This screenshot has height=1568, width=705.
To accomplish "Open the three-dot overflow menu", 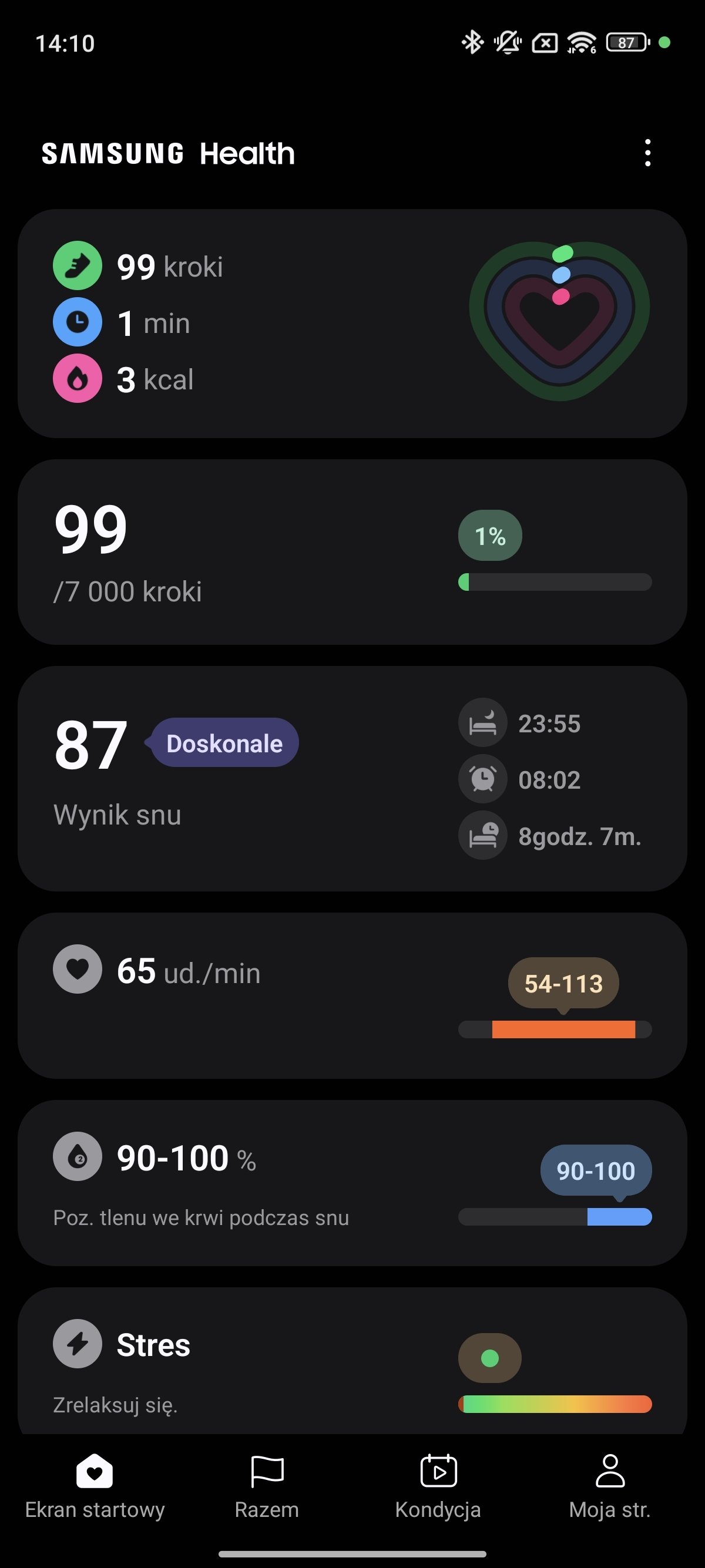I will [647, 153].
